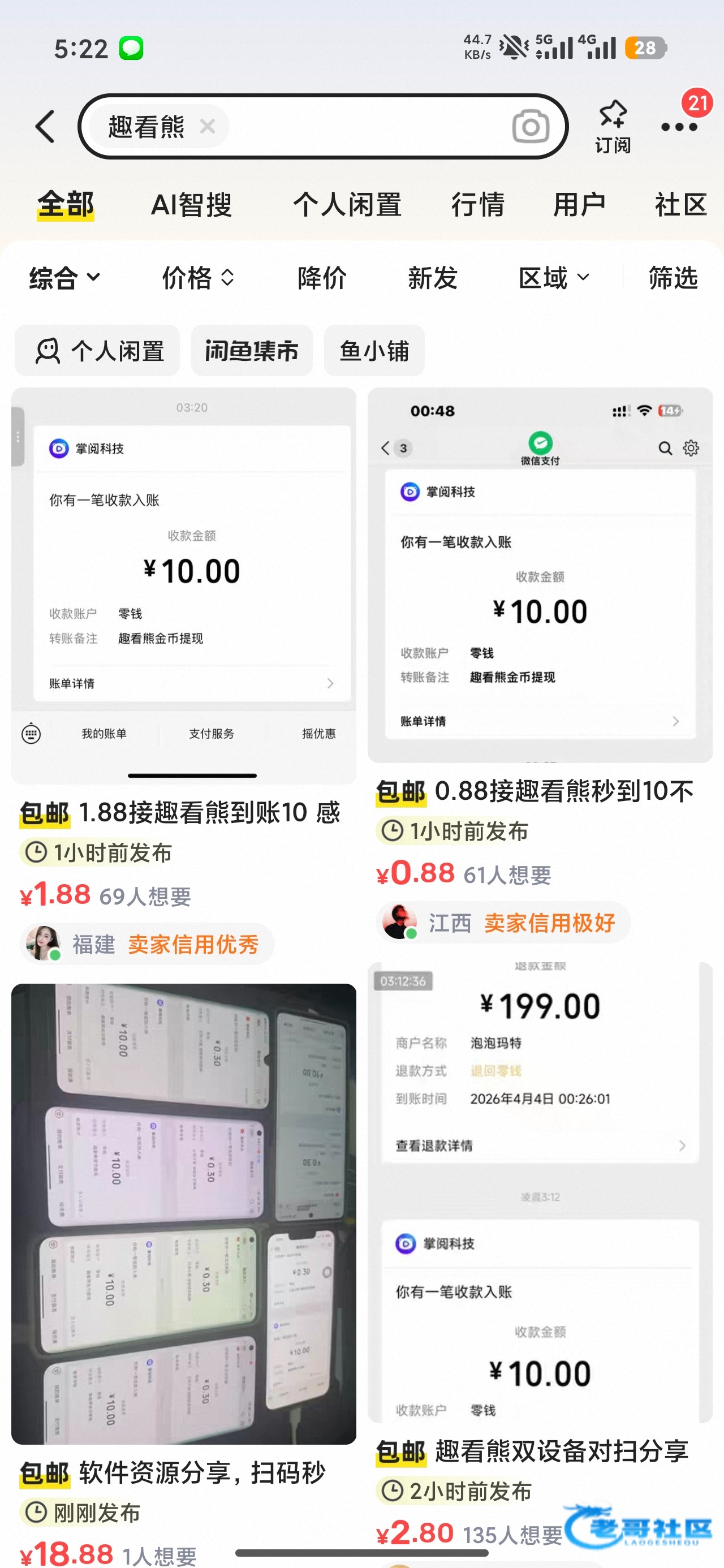This screenshot has height=1568, width=724.
Task: Select the 鱼小铺 chip
Action: (x=374, y=351)
